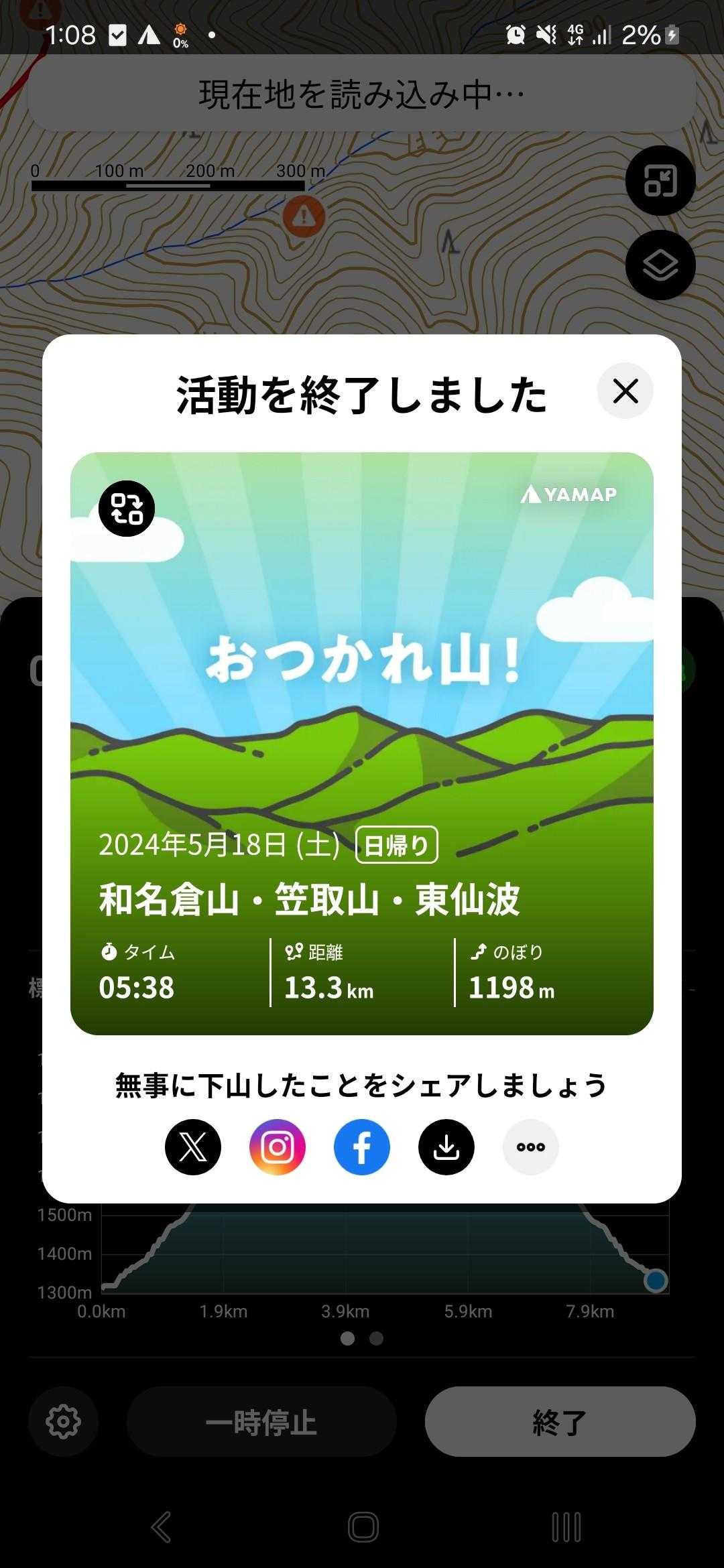Toggle the map size view button
Image resolution: width=724 pixels, height=1568 pixels.
pos(660,181)
